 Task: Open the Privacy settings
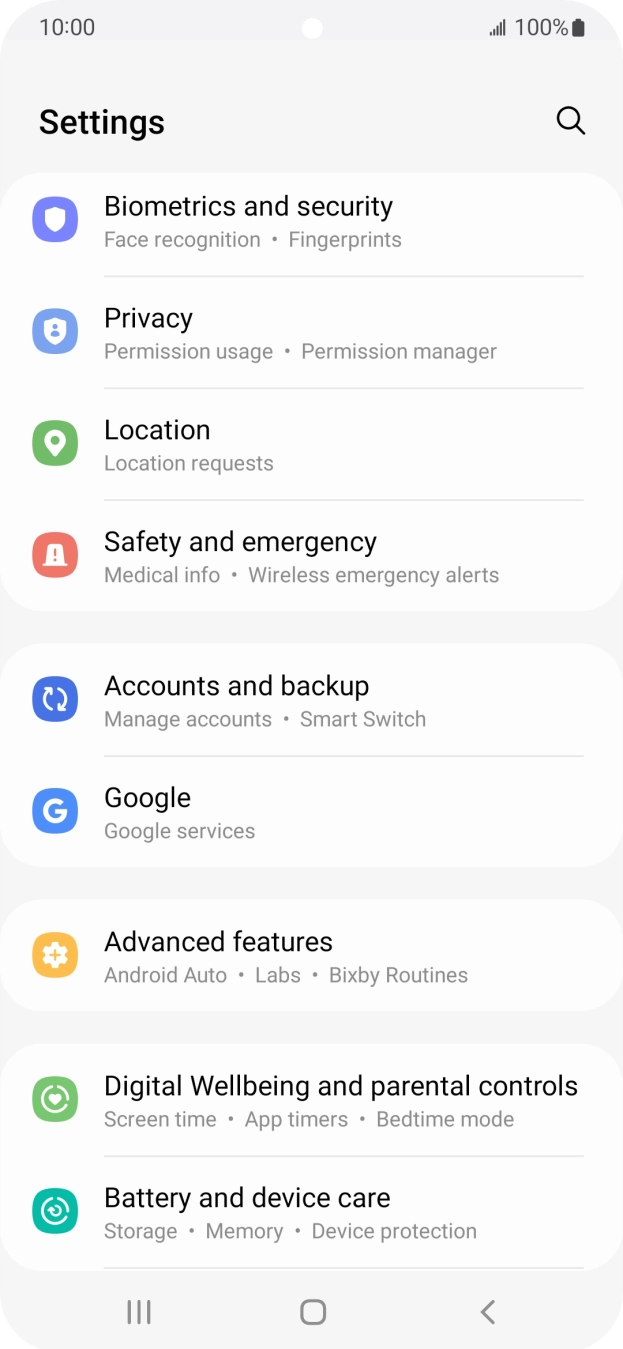(311, 333)
